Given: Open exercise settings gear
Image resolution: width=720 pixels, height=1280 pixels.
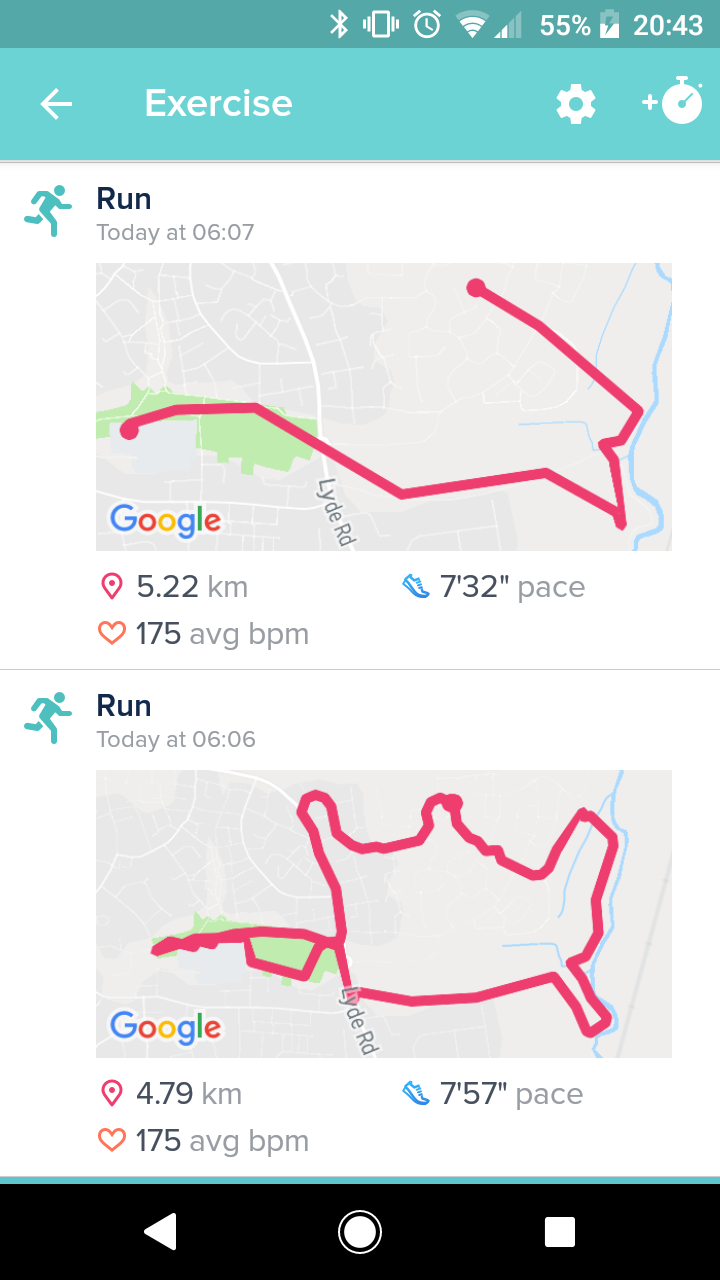Looking at the screenshot, I should tap(576, 104).
